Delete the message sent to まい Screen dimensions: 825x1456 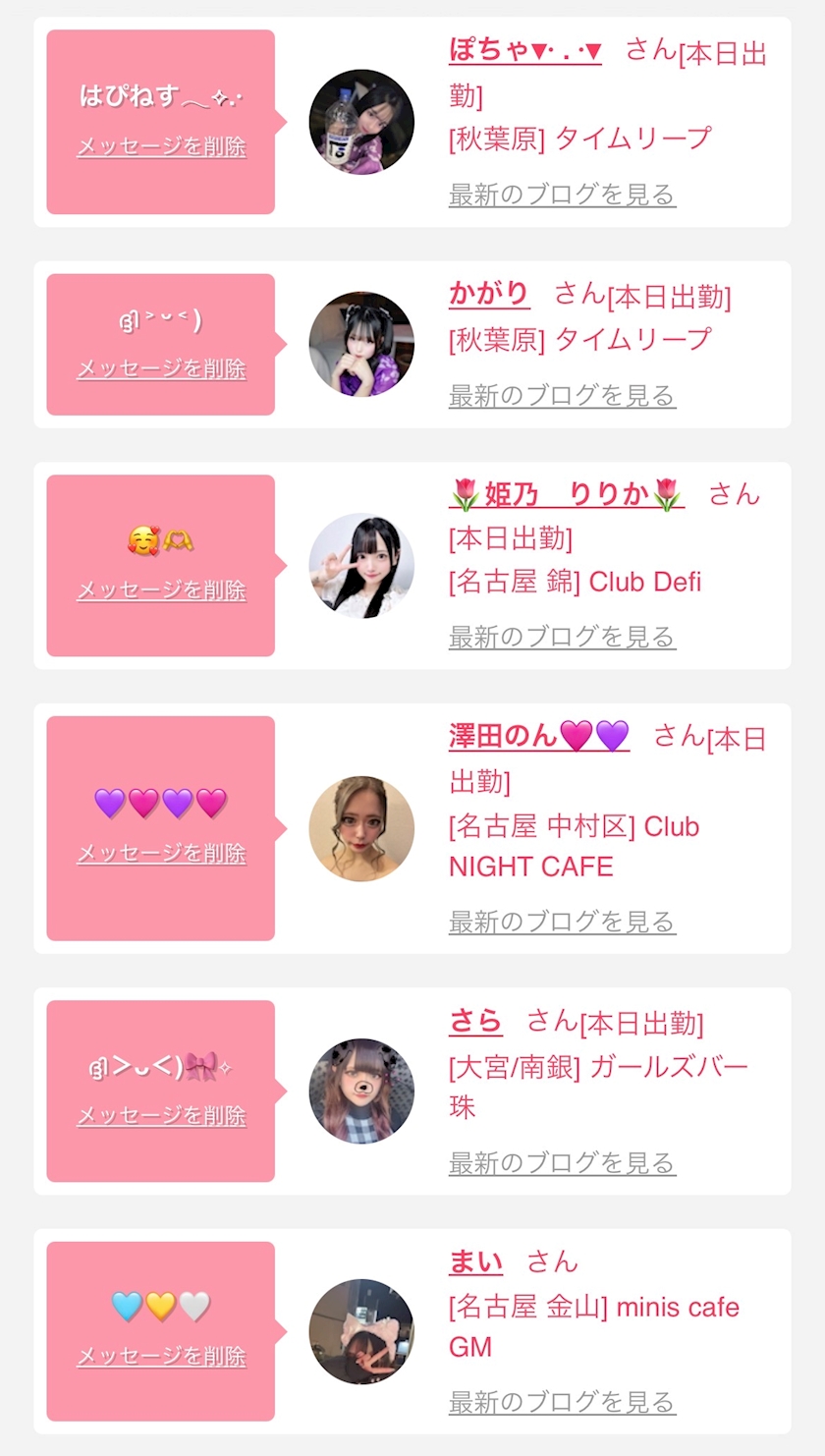coord(161,1357)
